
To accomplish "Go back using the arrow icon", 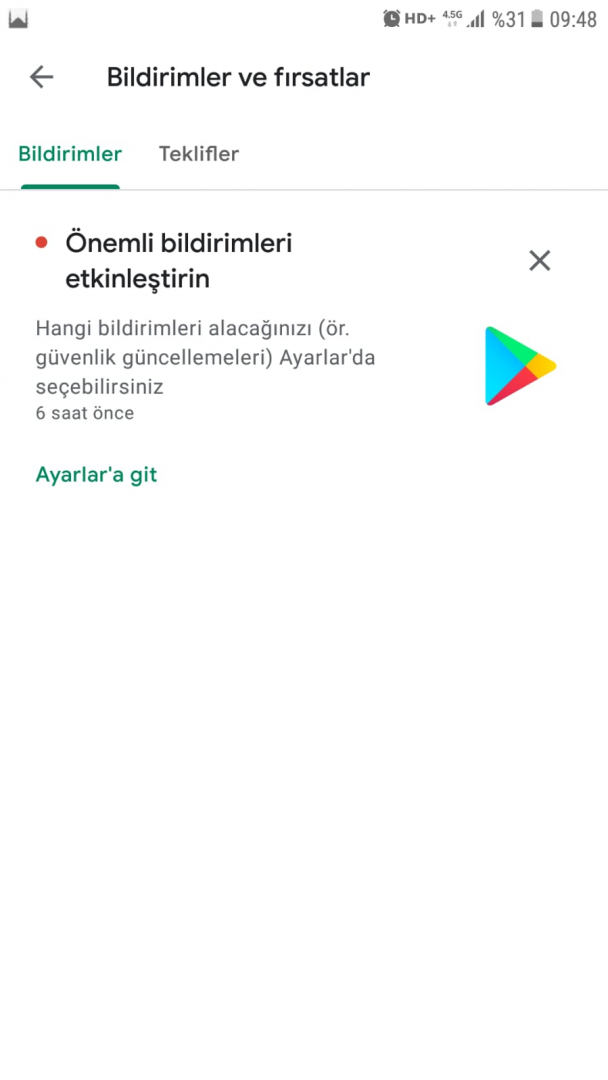I will click(x=41, y=77).
